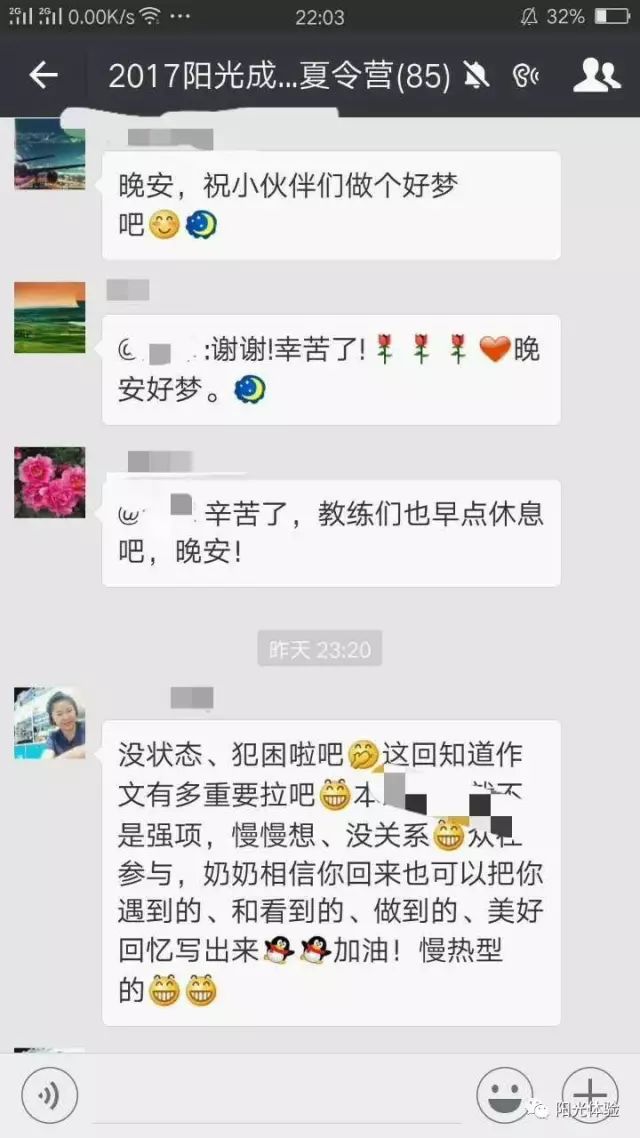
Task: Tap the message text input field
Action: [276, 1096]
